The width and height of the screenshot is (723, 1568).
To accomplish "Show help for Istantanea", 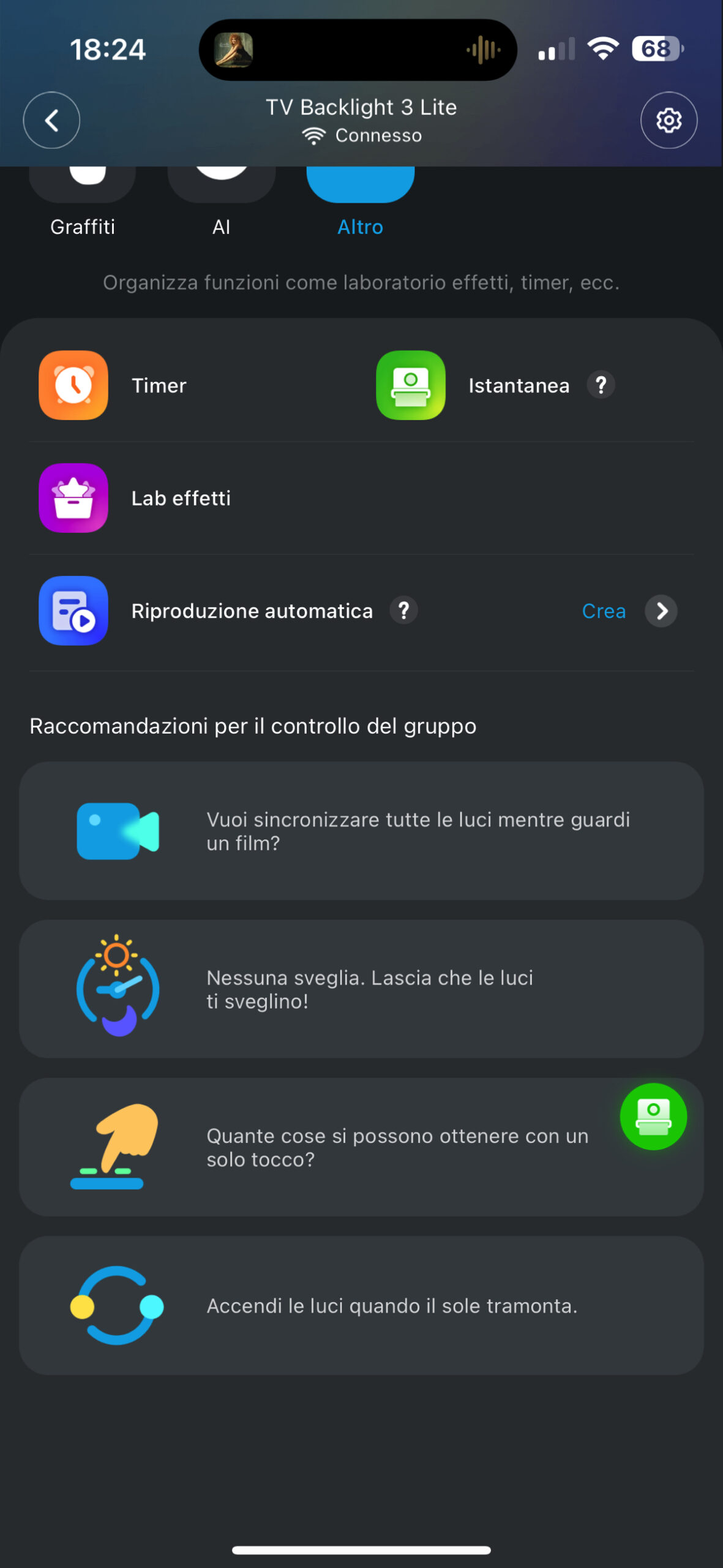I will (601, 385).
